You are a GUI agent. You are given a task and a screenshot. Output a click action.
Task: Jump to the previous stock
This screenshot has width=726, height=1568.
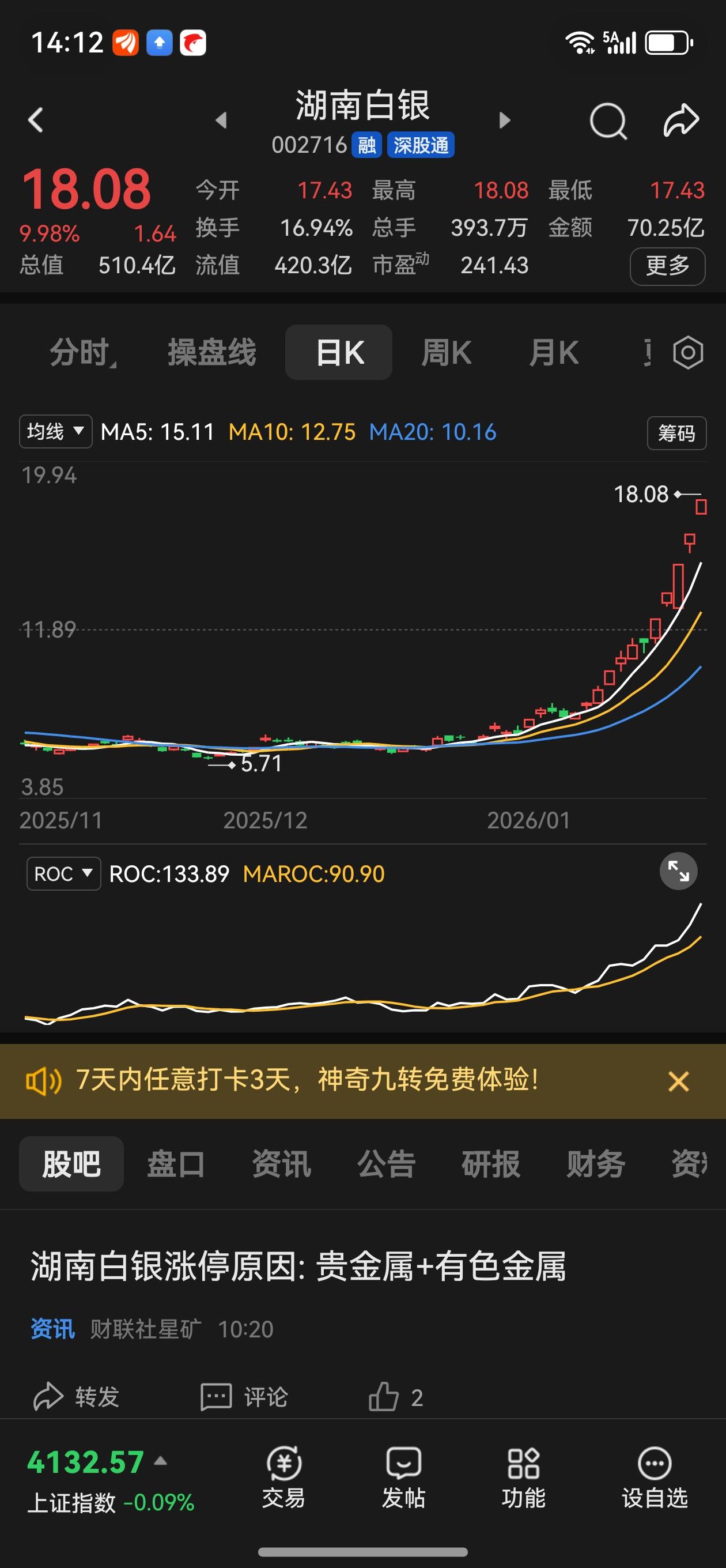point(221,120)
